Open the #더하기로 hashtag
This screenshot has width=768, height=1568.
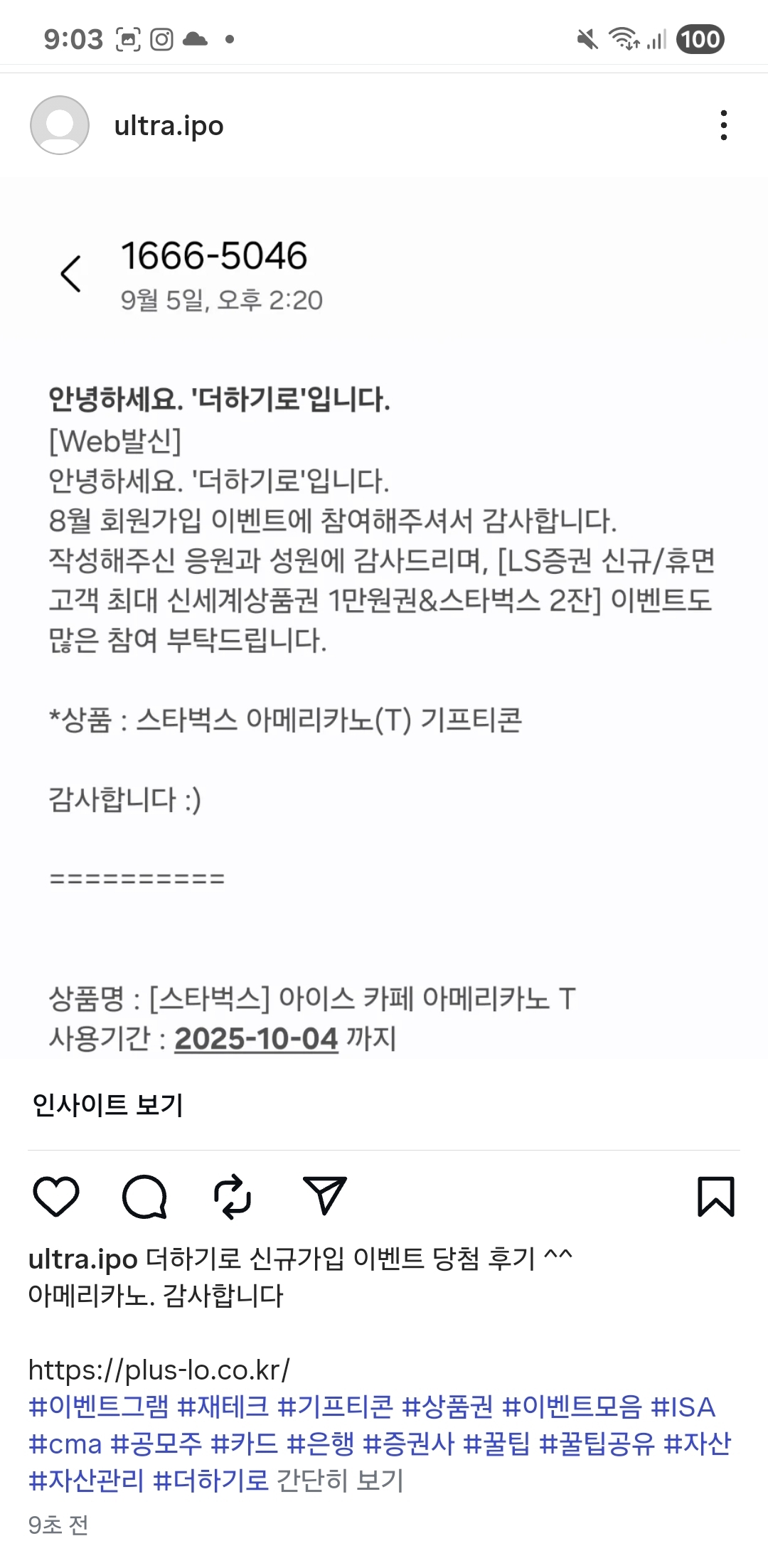pyautogui.click(x=211, y=1481)
